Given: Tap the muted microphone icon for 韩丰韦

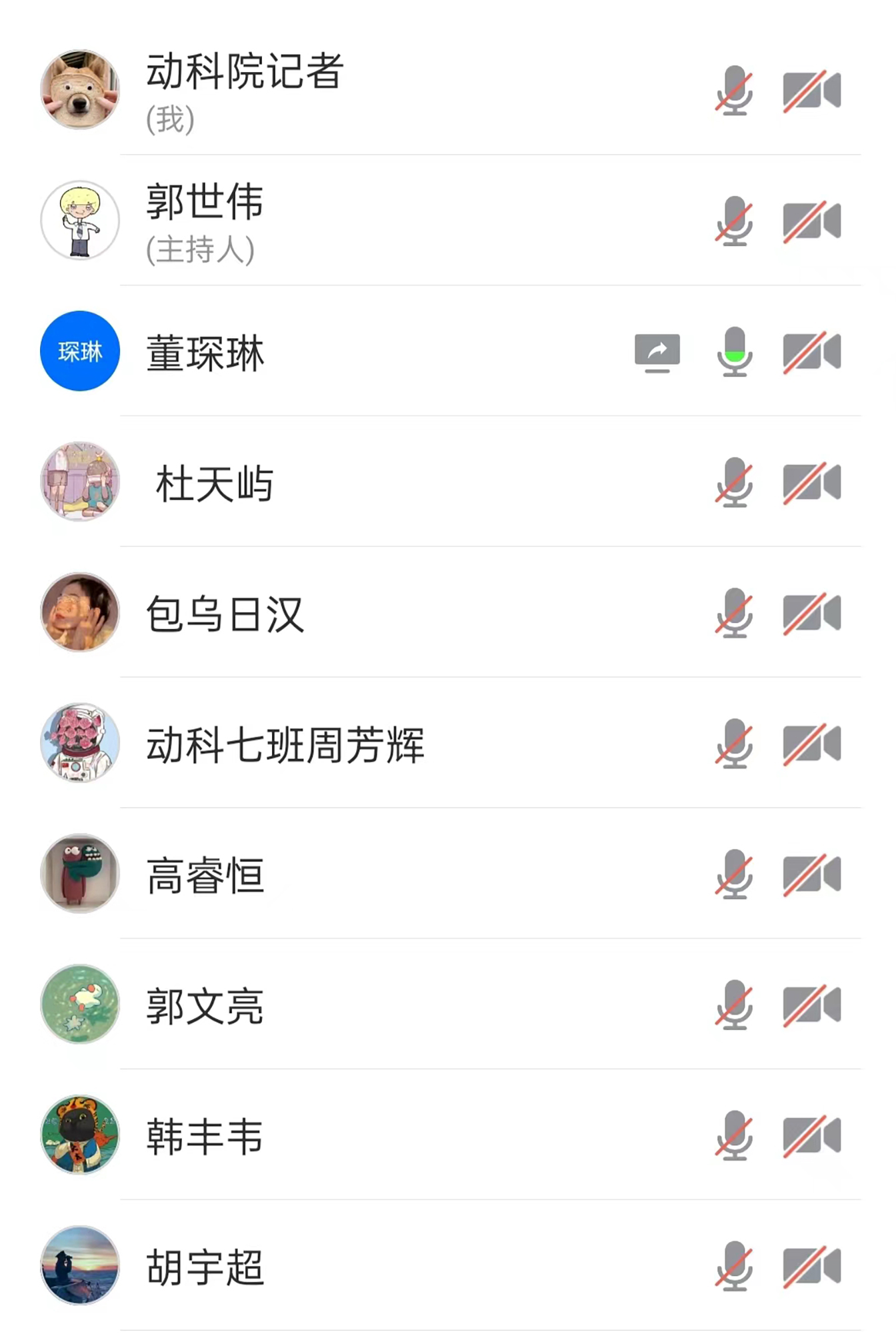Looking at the screenshot, I should (x=734, y=1136).
